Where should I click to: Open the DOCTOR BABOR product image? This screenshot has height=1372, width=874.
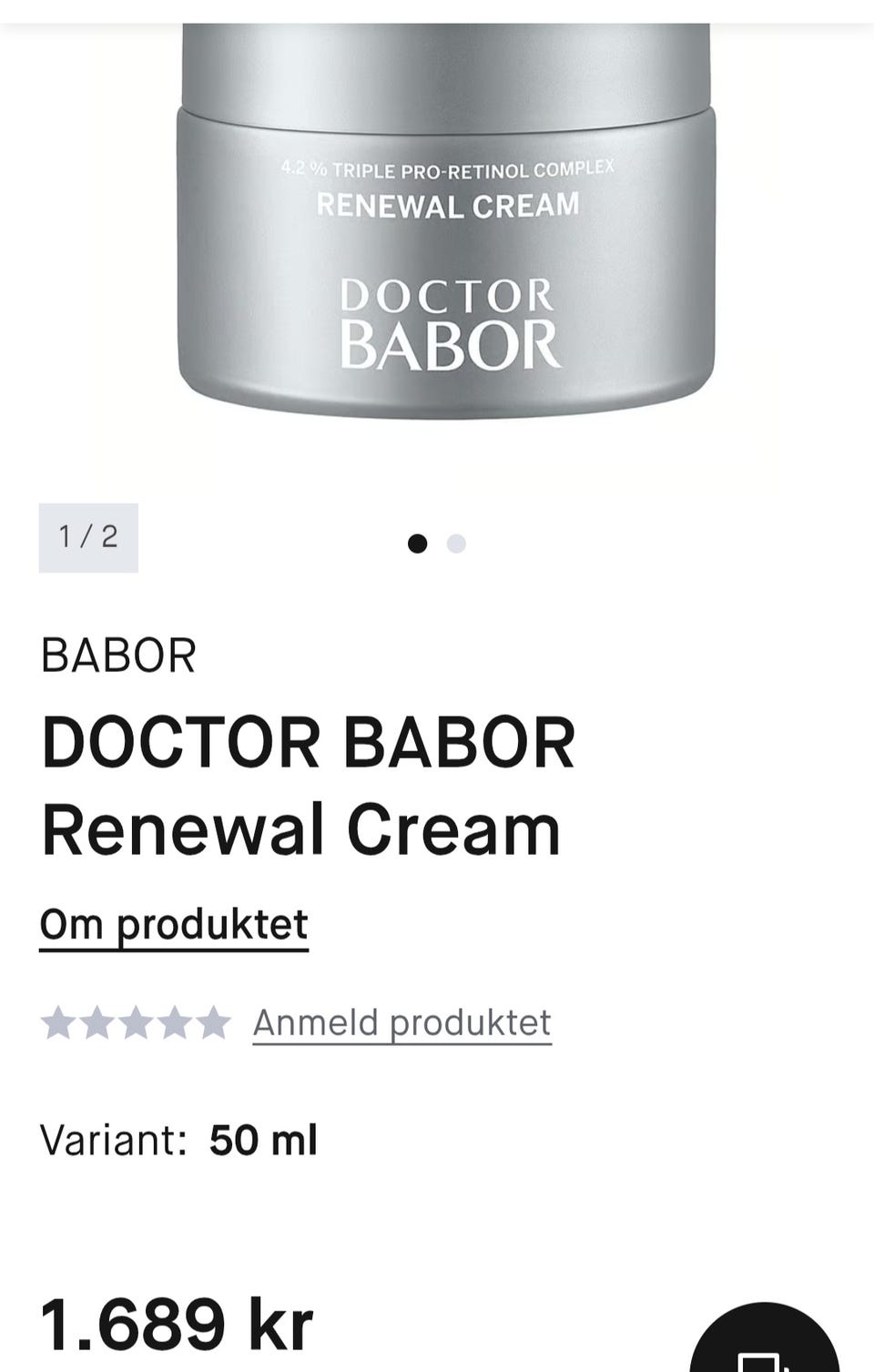[x=445, y=237]
